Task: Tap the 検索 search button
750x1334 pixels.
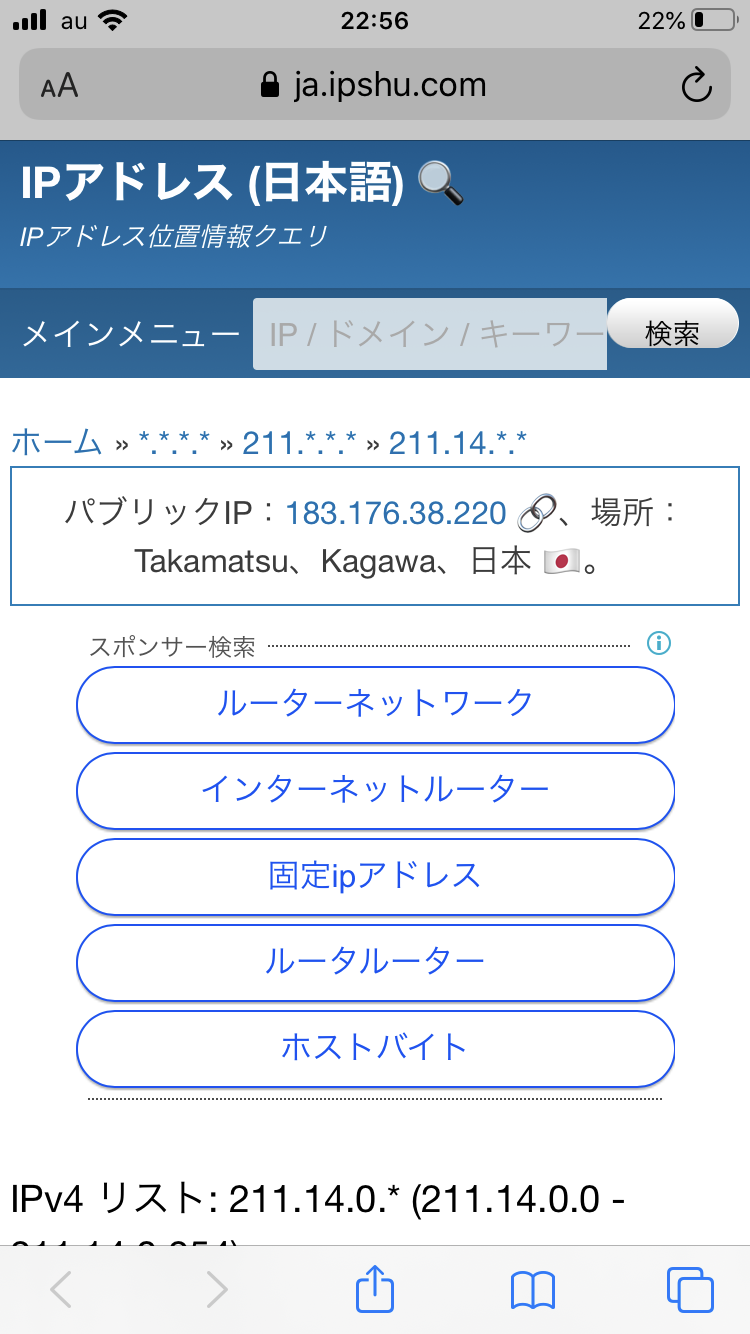Action: [x=672, y=332]
